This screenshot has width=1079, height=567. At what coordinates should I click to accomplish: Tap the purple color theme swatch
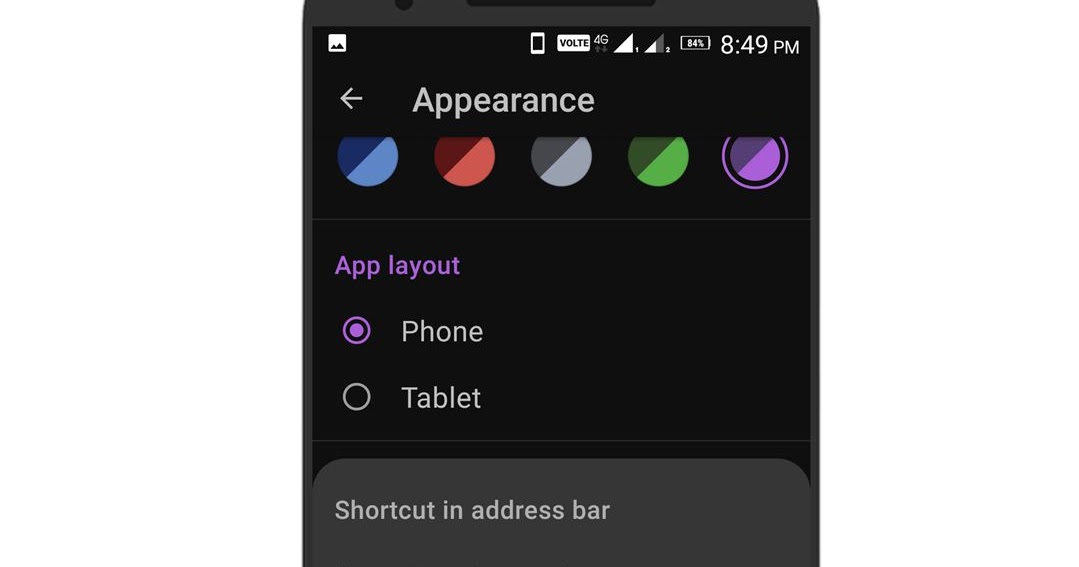point(755,157)
